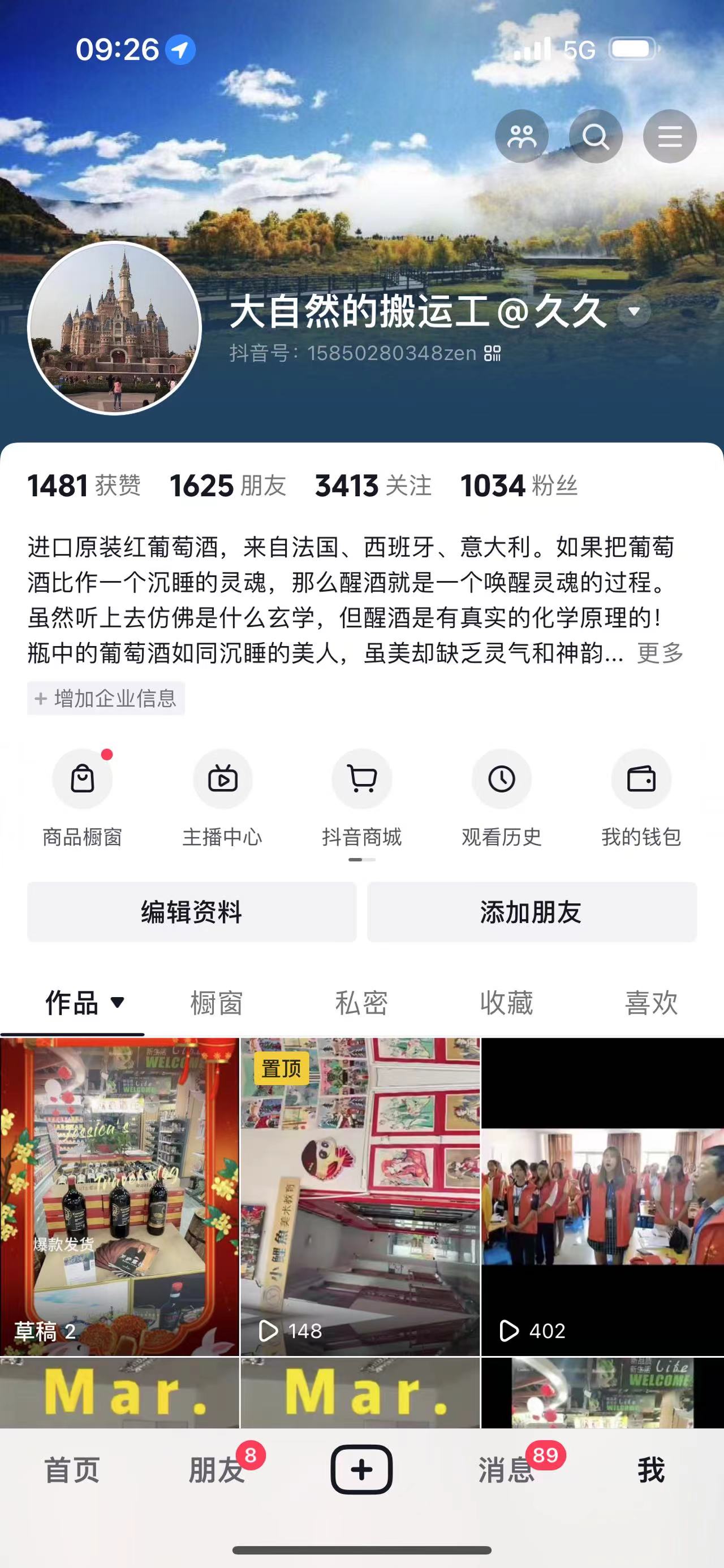Open the friends icon in top bar
This screenshot has height=1568, width=724.
click(522, 136)
